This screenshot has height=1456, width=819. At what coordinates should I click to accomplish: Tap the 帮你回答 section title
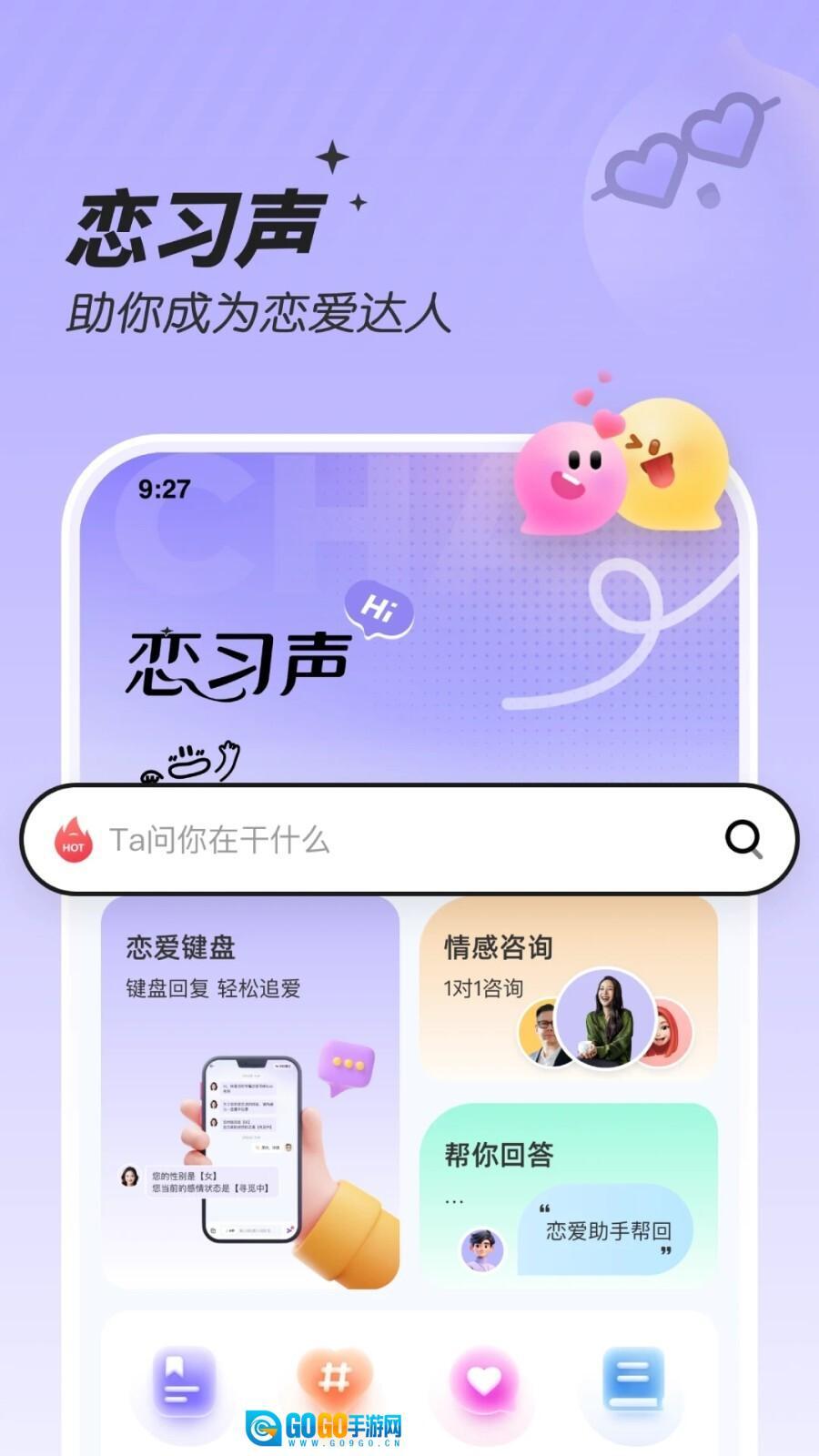tap(501, 1154)
